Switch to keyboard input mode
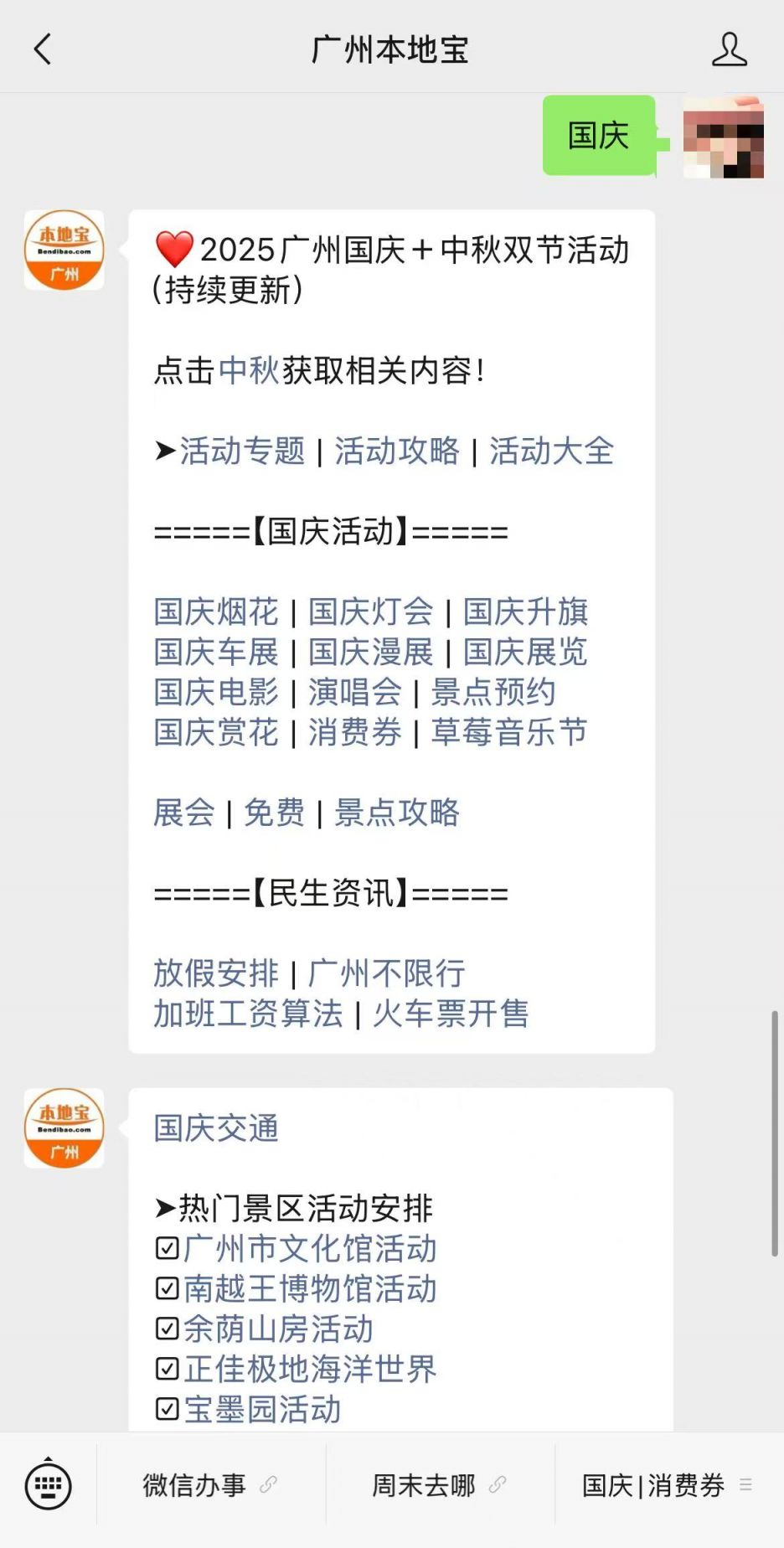 [48, 1486]
